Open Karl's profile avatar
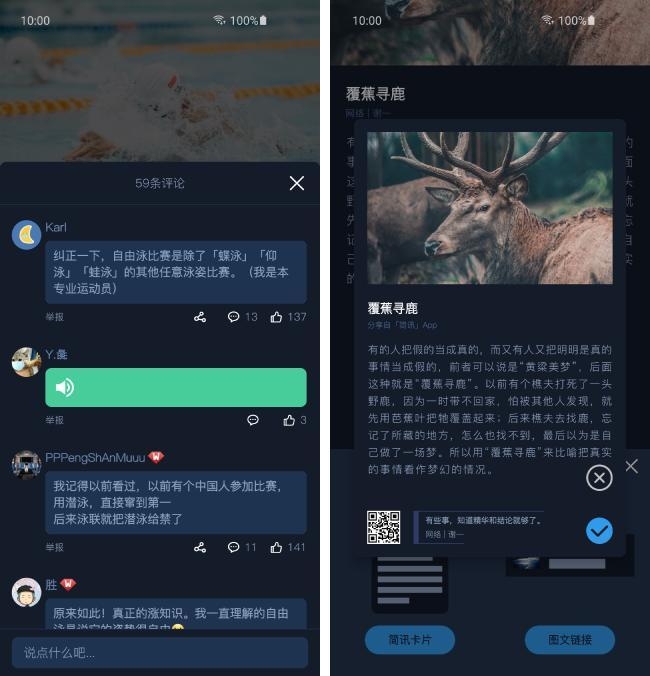The width and height of the screenshot is (650, 676). (x=26, y=235)
